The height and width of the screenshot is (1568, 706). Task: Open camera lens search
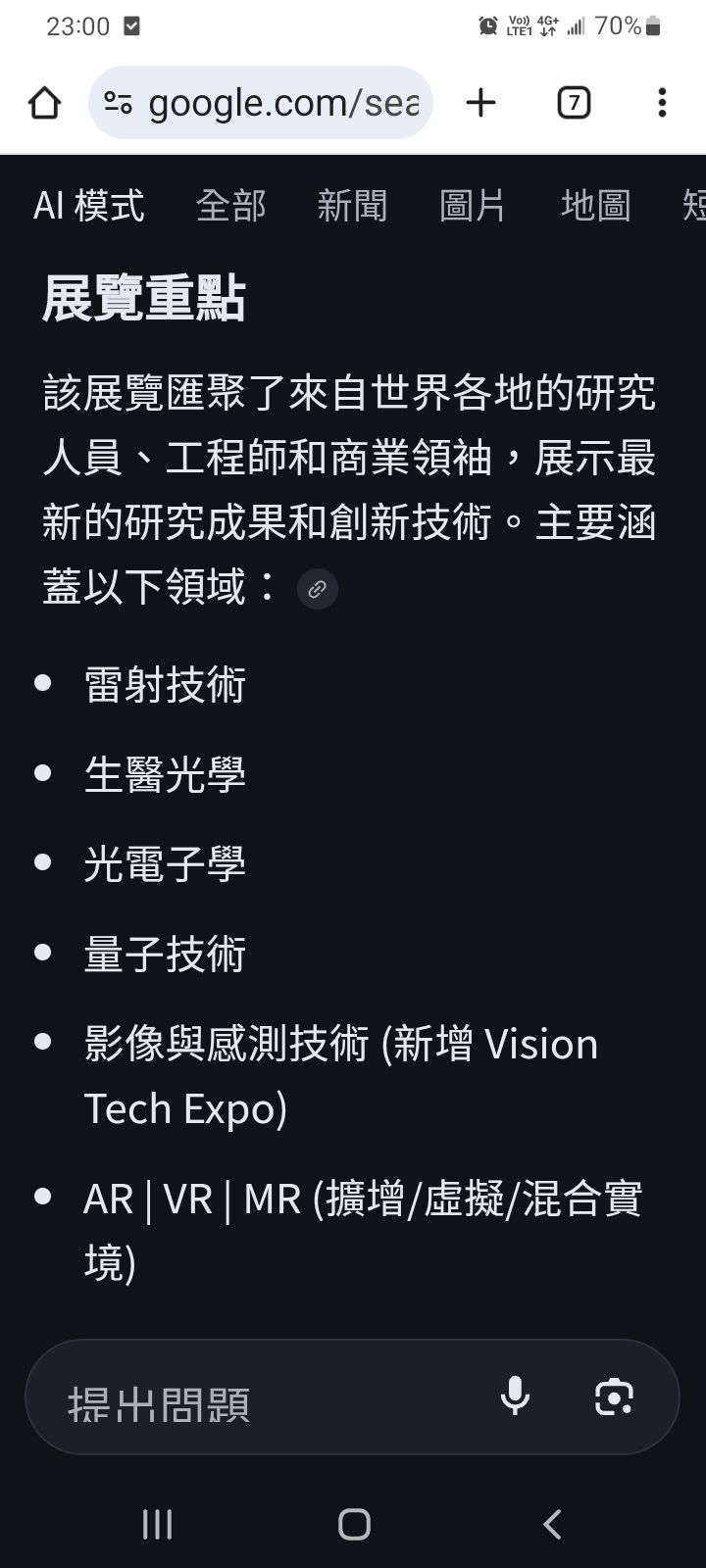click(x=615, y=1396)
